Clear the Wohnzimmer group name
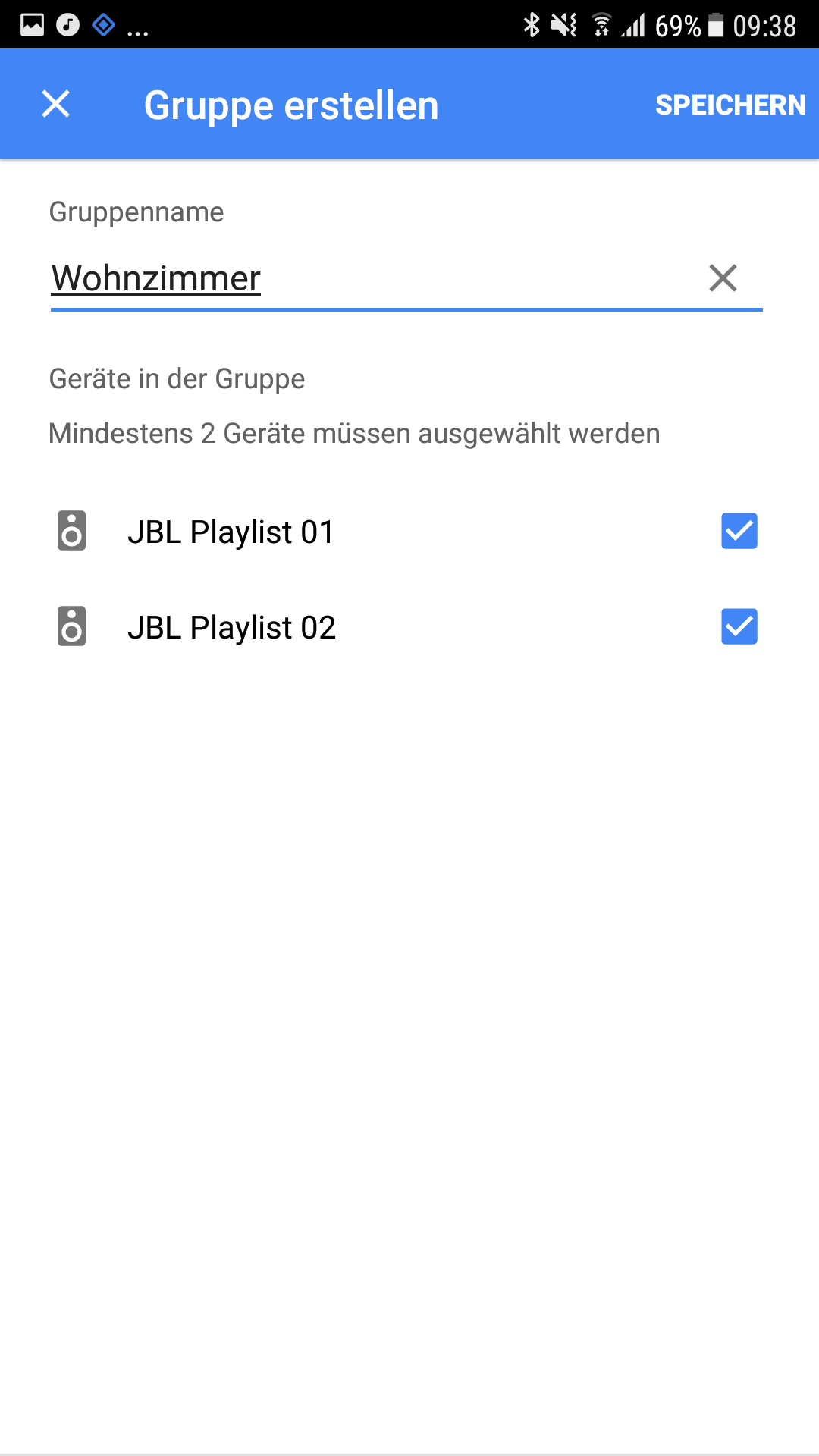Image resolution: width=819 pixels, height=1456 pixels. pos(723,278)
